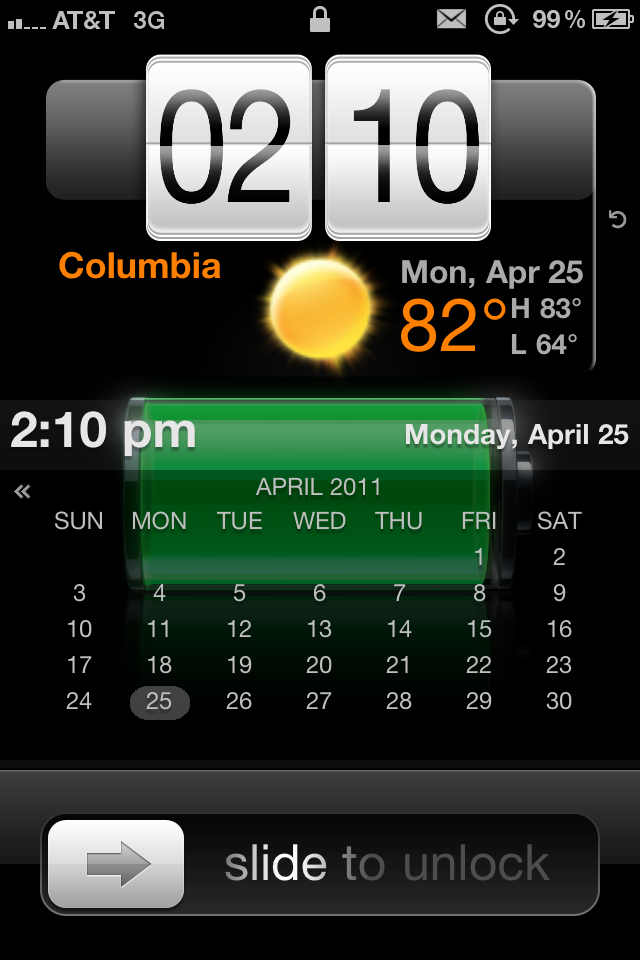Tap the slide to unlock arrow knob
Image resolution: width=640 pixels, height=960 pixels.
coord(116,864)
